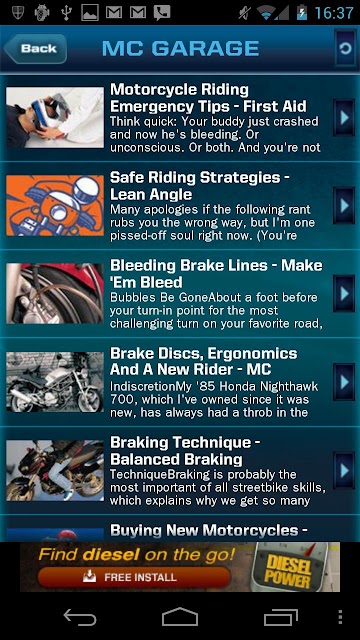Image resolution: width=360 pixels, height=640 pixels.
Task: Refresh the MC Garage article list
Action: [345, 49]
